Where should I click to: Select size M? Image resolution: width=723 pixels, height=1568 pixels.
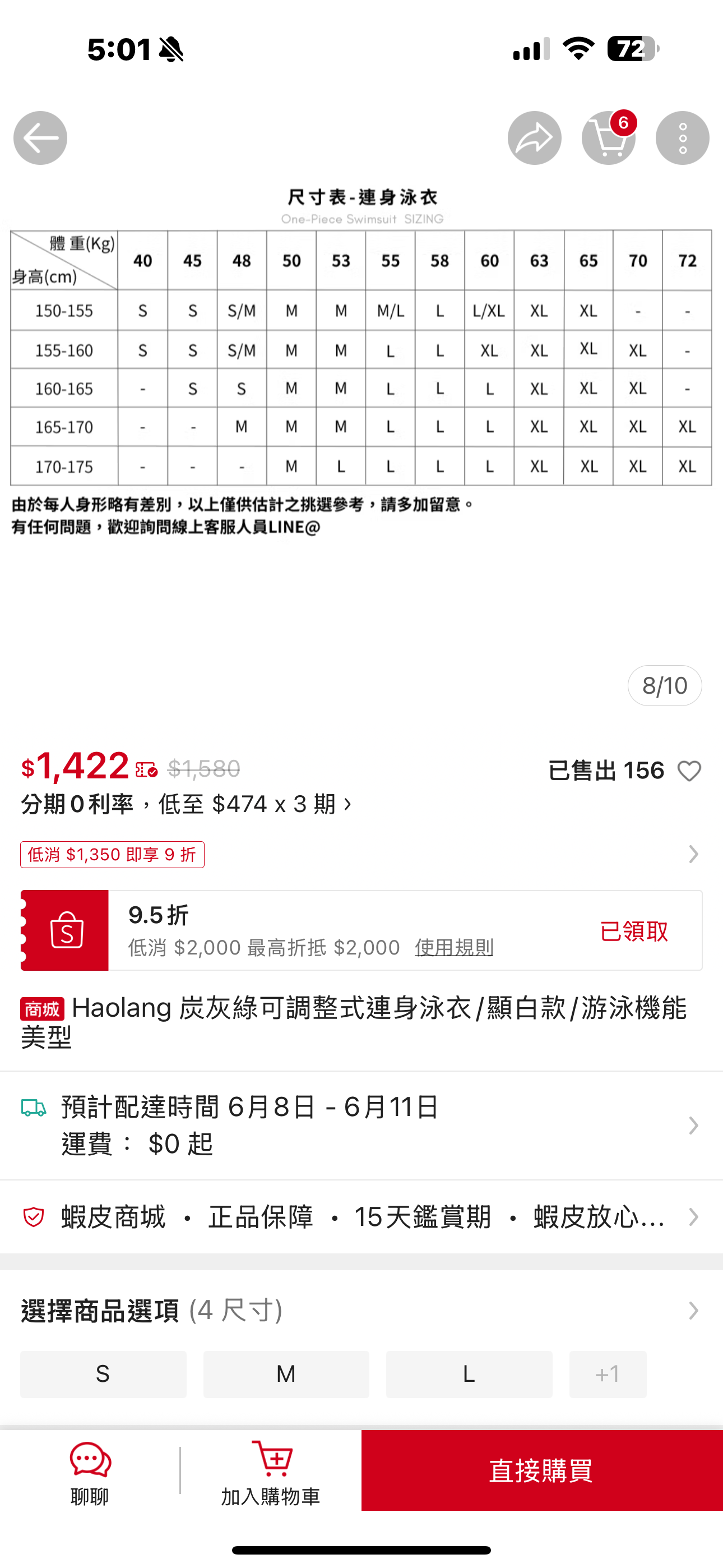click(286, 1375)
